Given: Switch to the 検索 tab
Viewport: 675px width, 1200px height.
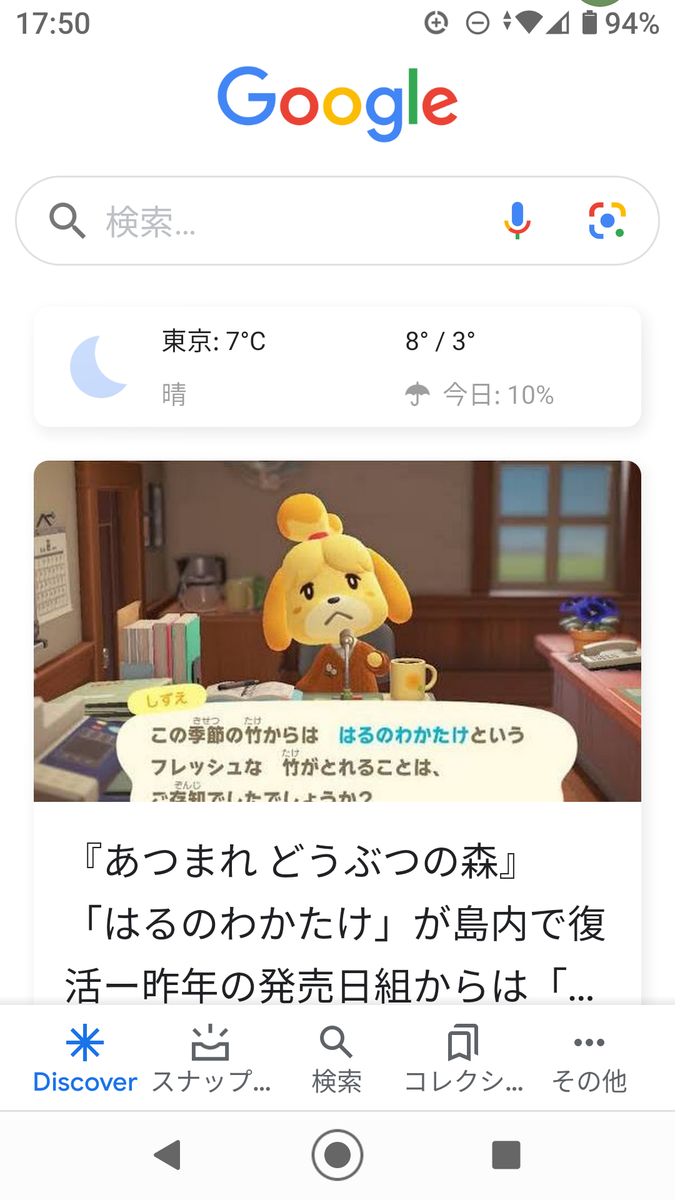Looking at the screenshot, I should pyautogui.click(x=336, y=1059).
